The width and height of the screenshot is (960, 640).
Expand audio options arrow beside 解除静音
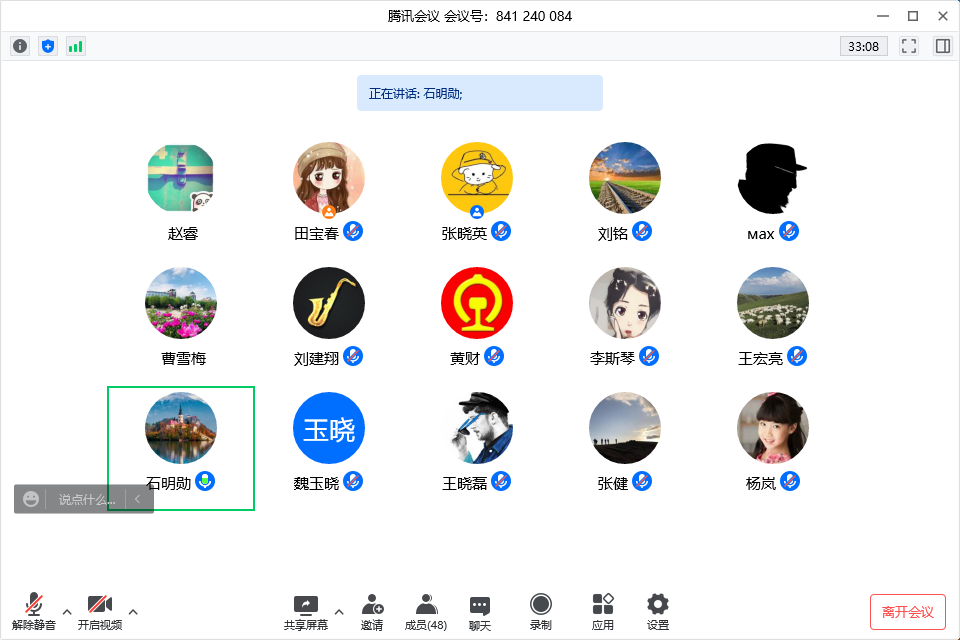pyautogui.click(x=67, y=612)
